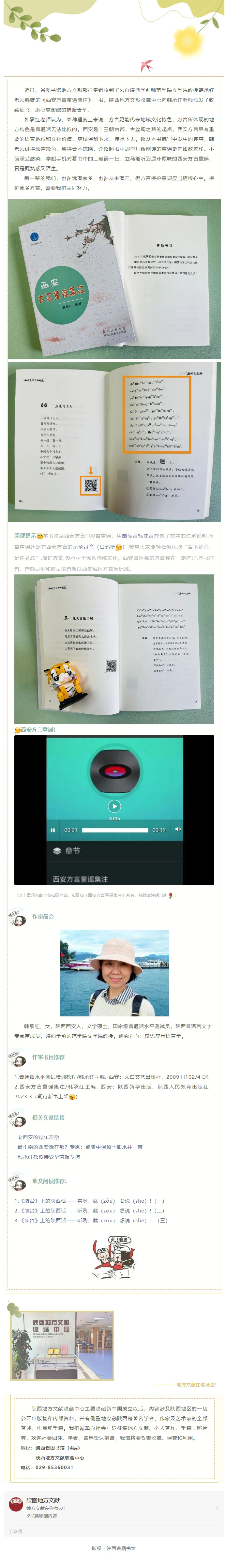Play the 西安方言童谣 video
The height and width of the screenshot is (1568, 226).
(114, 805)
